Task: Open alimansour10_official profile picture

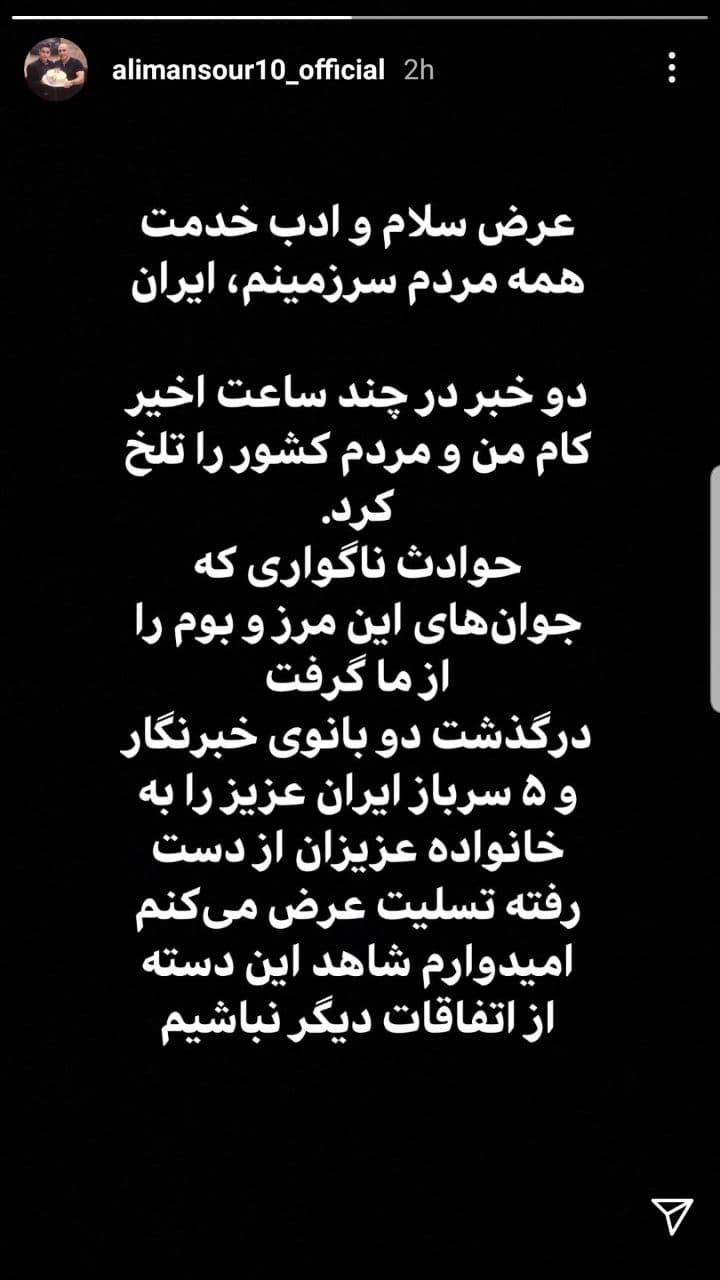Action: coord(56,70)
